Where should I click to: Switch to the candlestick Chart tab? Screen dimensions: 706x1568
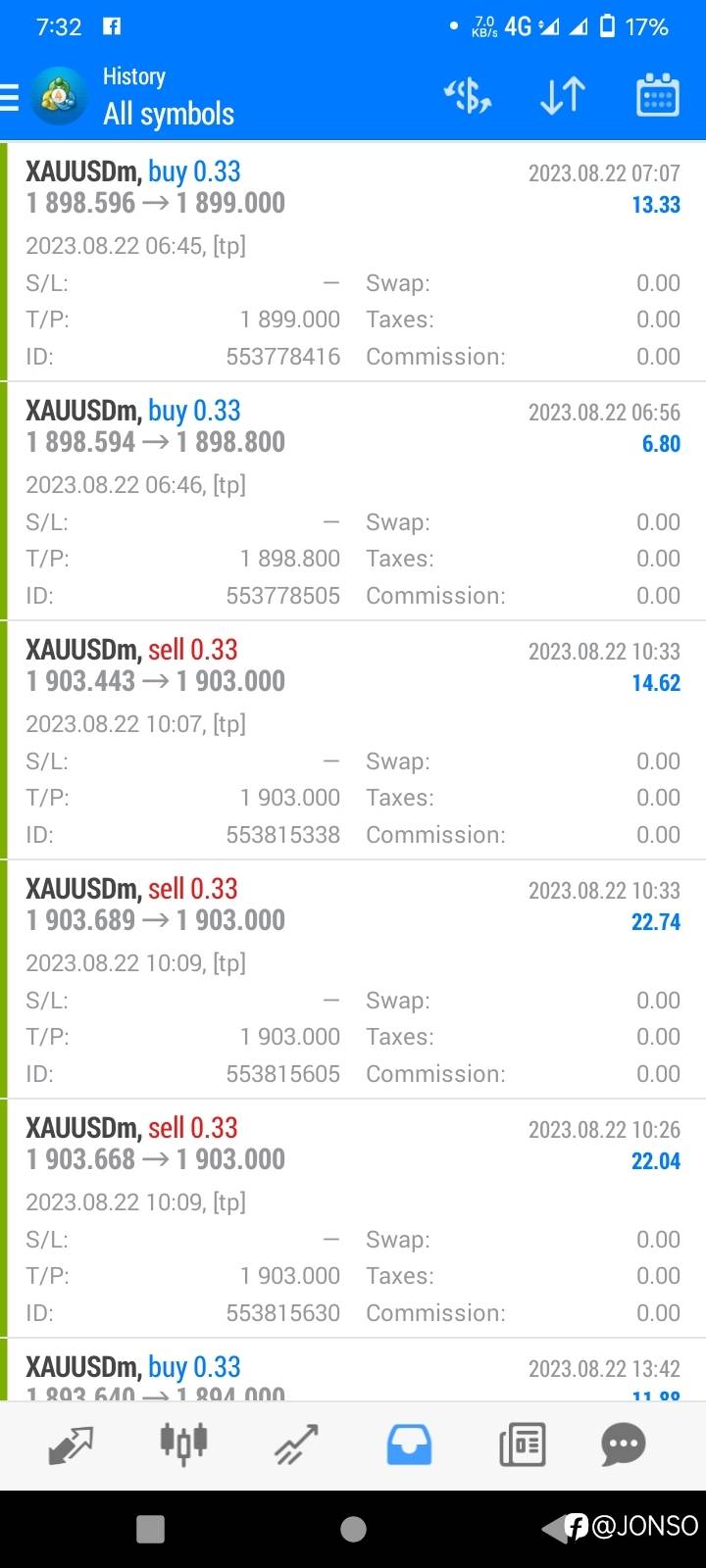[x=183, y=1445]
